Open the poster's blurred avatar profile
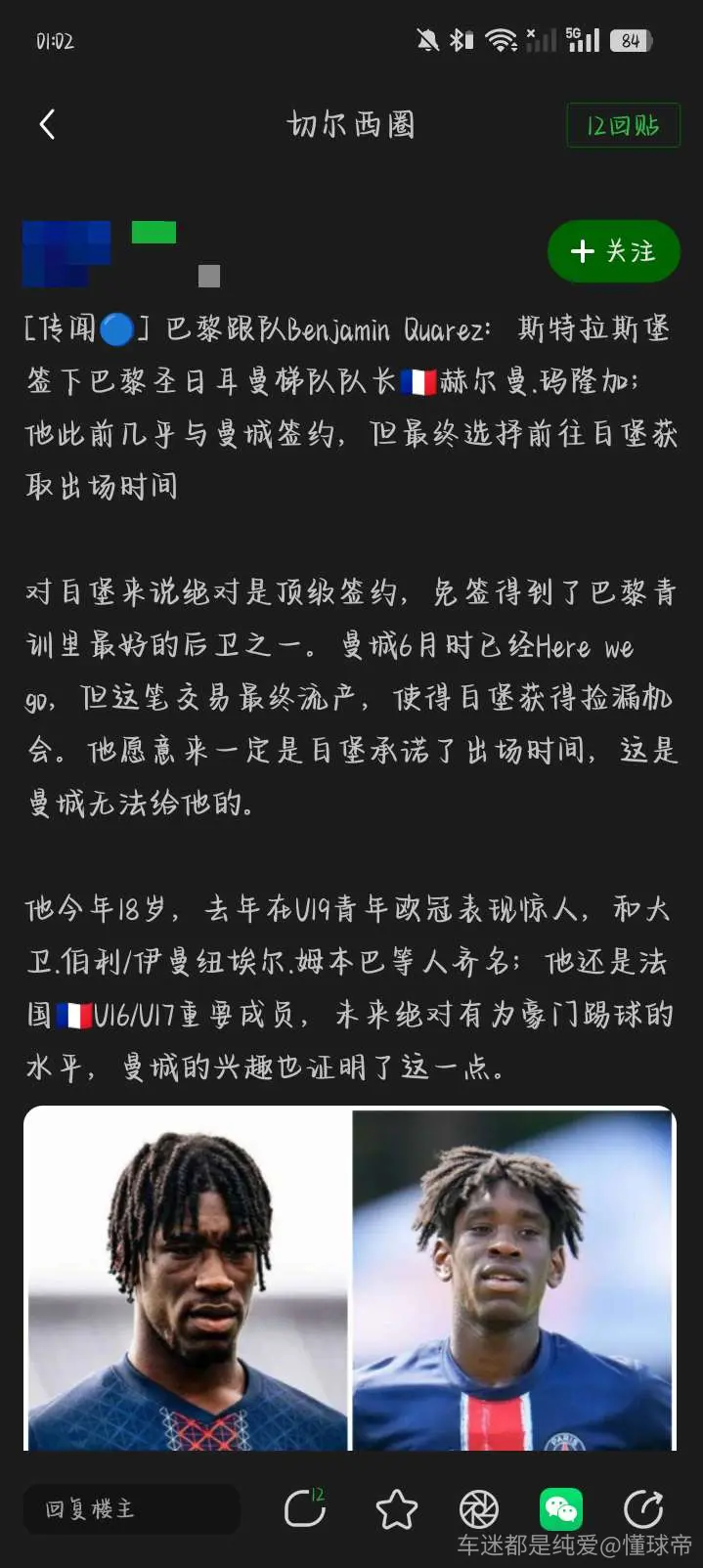Screen dimensions: 703x1568 [x=66, y=253]
